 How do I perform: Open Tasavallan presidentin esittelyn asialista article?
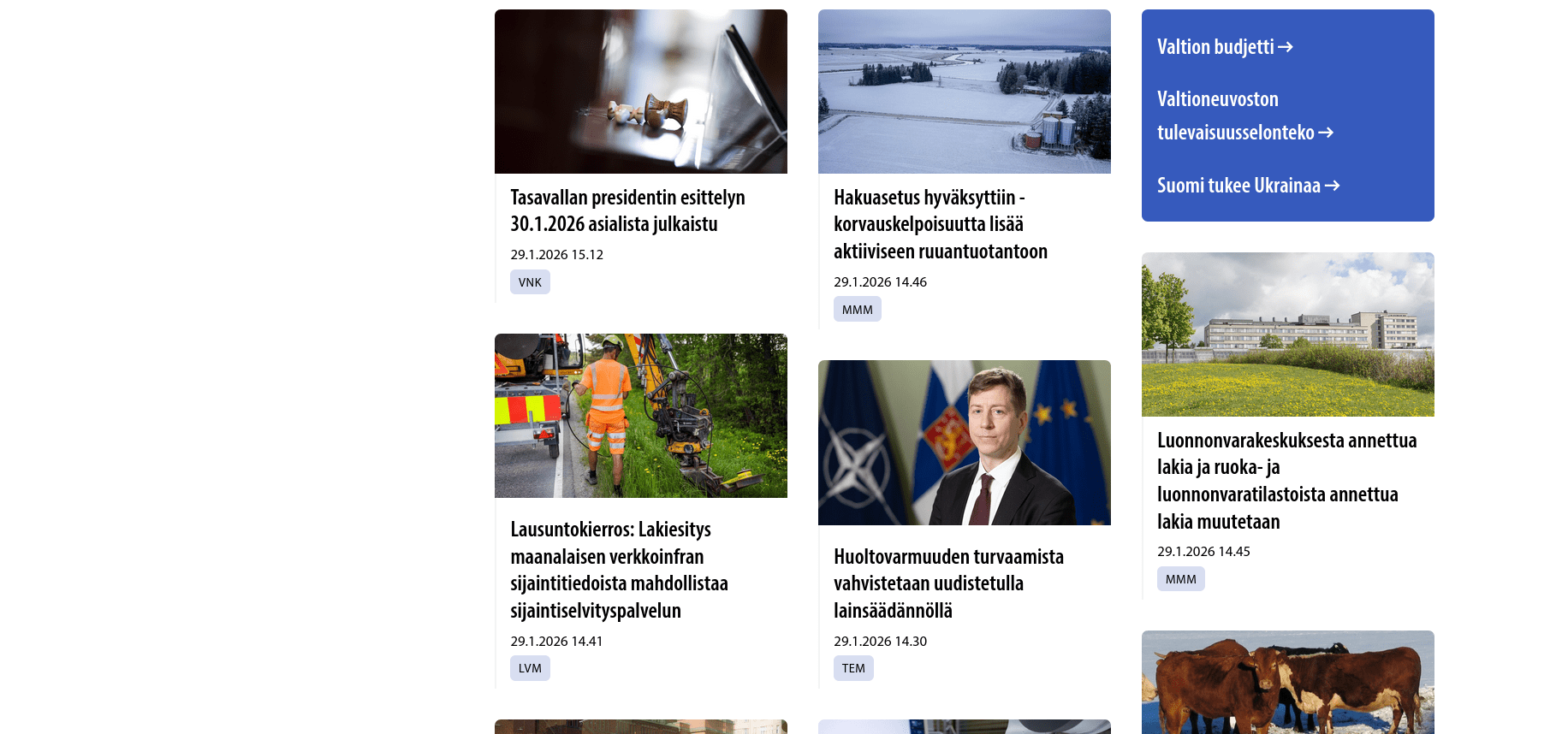pos(627,210)
